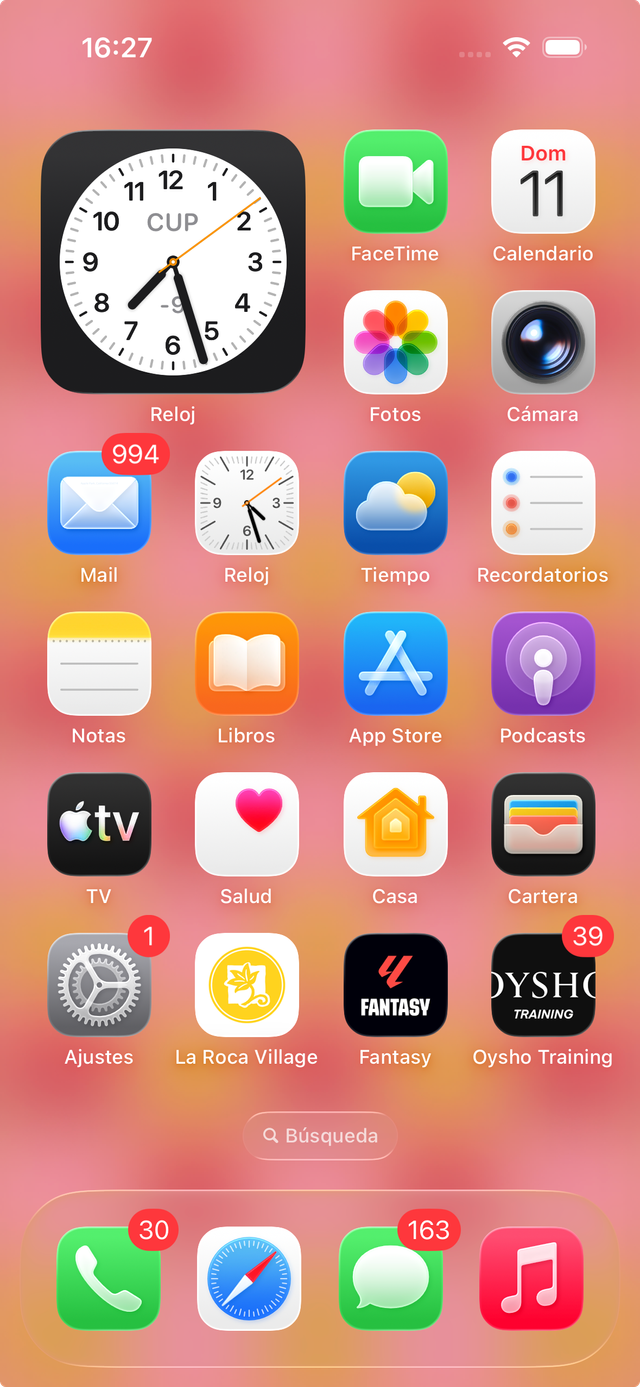Launch the App Store
640x1387 pixels.
point(395,663)
